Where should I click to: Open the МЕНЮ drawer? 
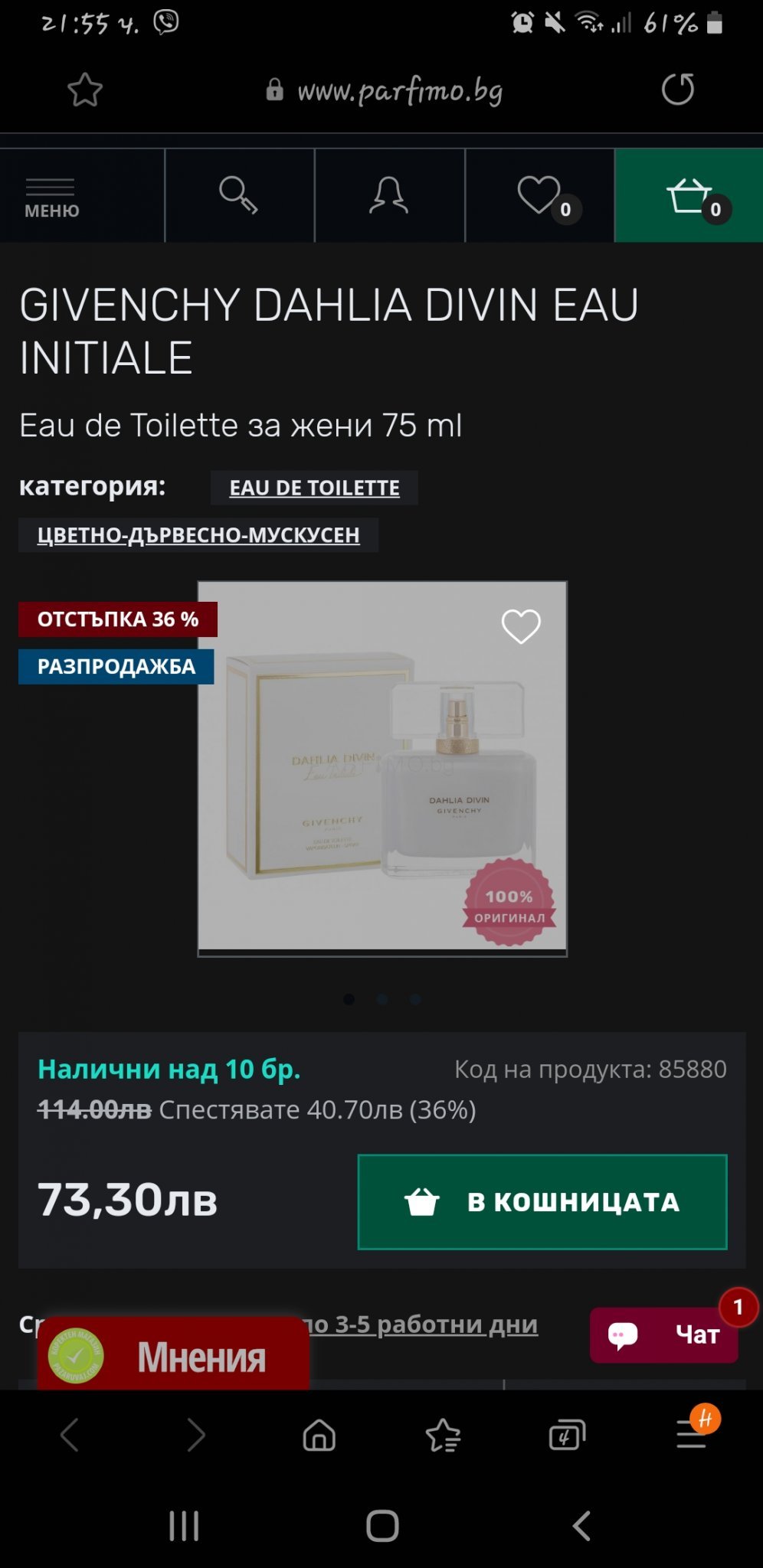51,197
